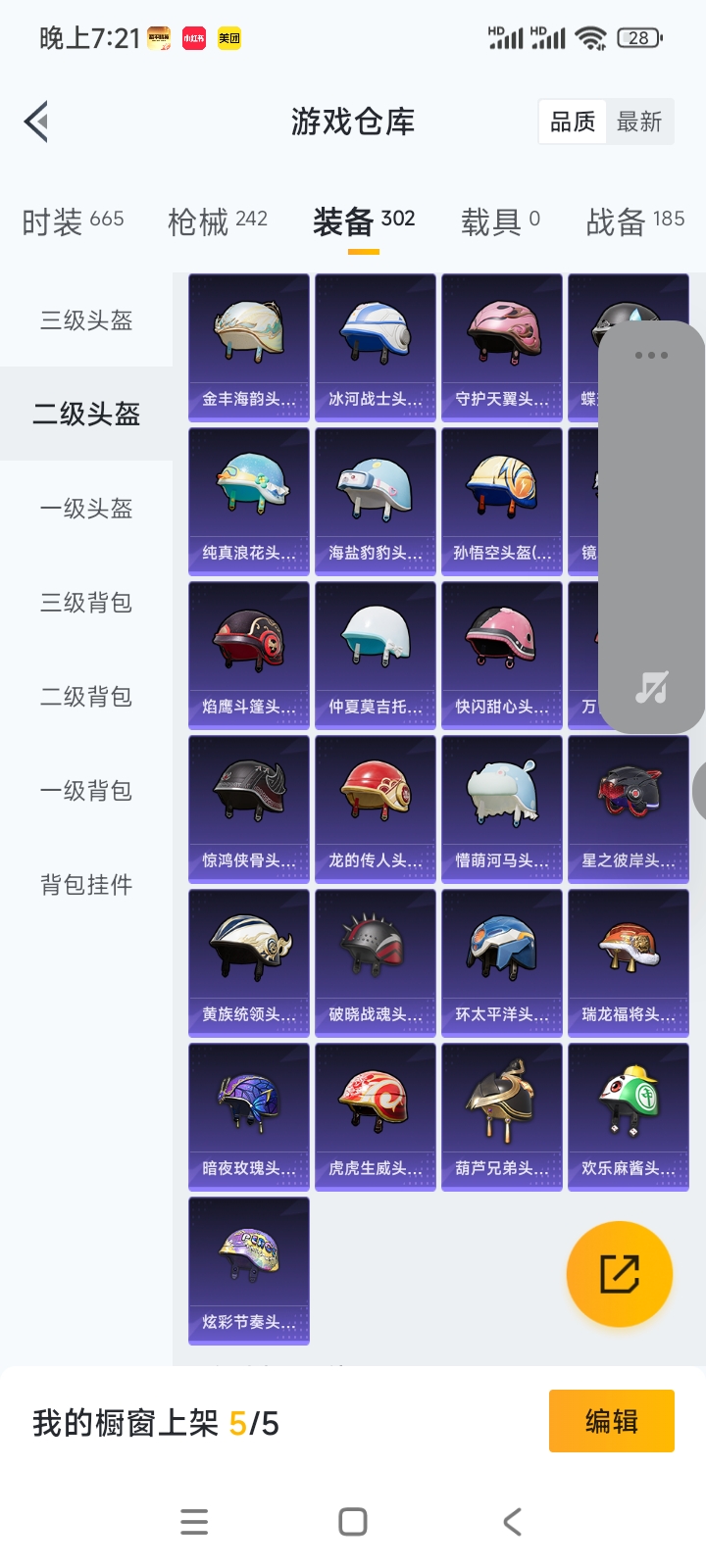This screenshot has width=706, height=1568.
Task: Switch category to 一级头盔
Action: pos(85,508)
